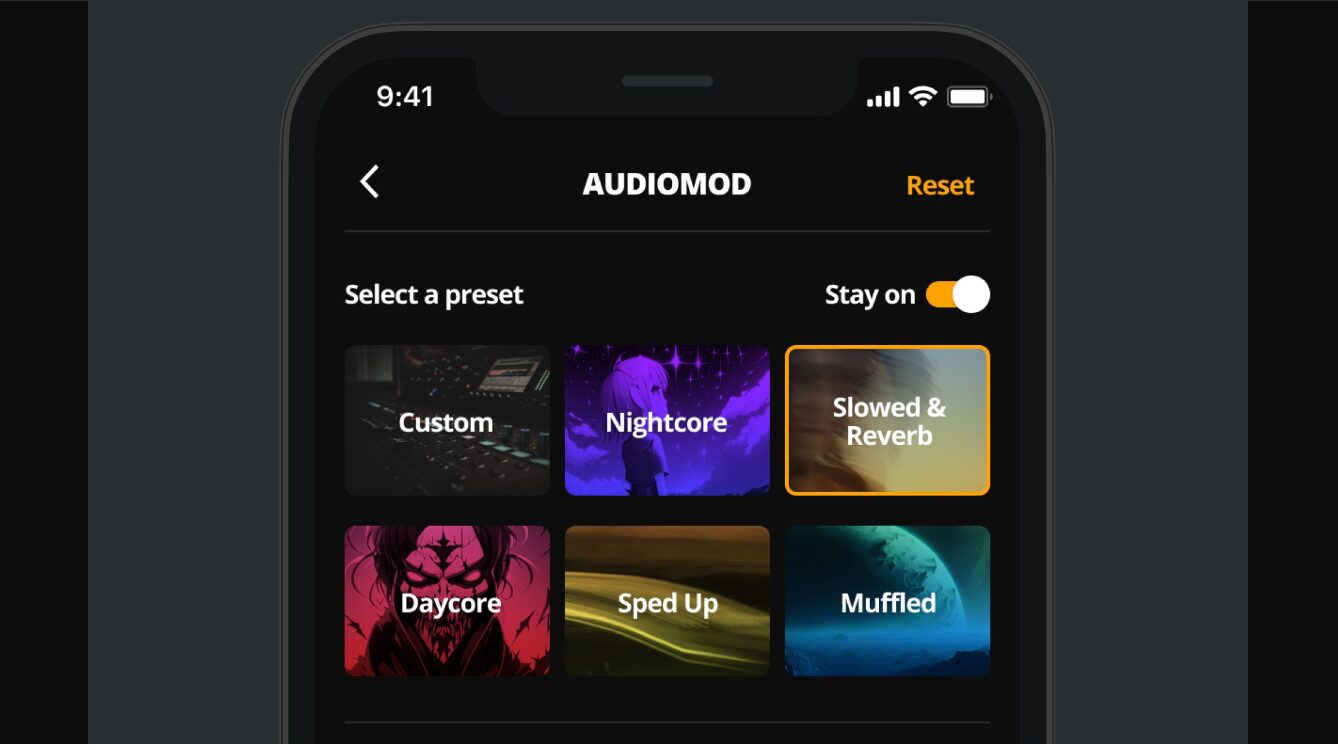The height and width of the screenshot is (750, 1338).
Task: Apply the Daycore preset
Action: [x=447, y=601]
